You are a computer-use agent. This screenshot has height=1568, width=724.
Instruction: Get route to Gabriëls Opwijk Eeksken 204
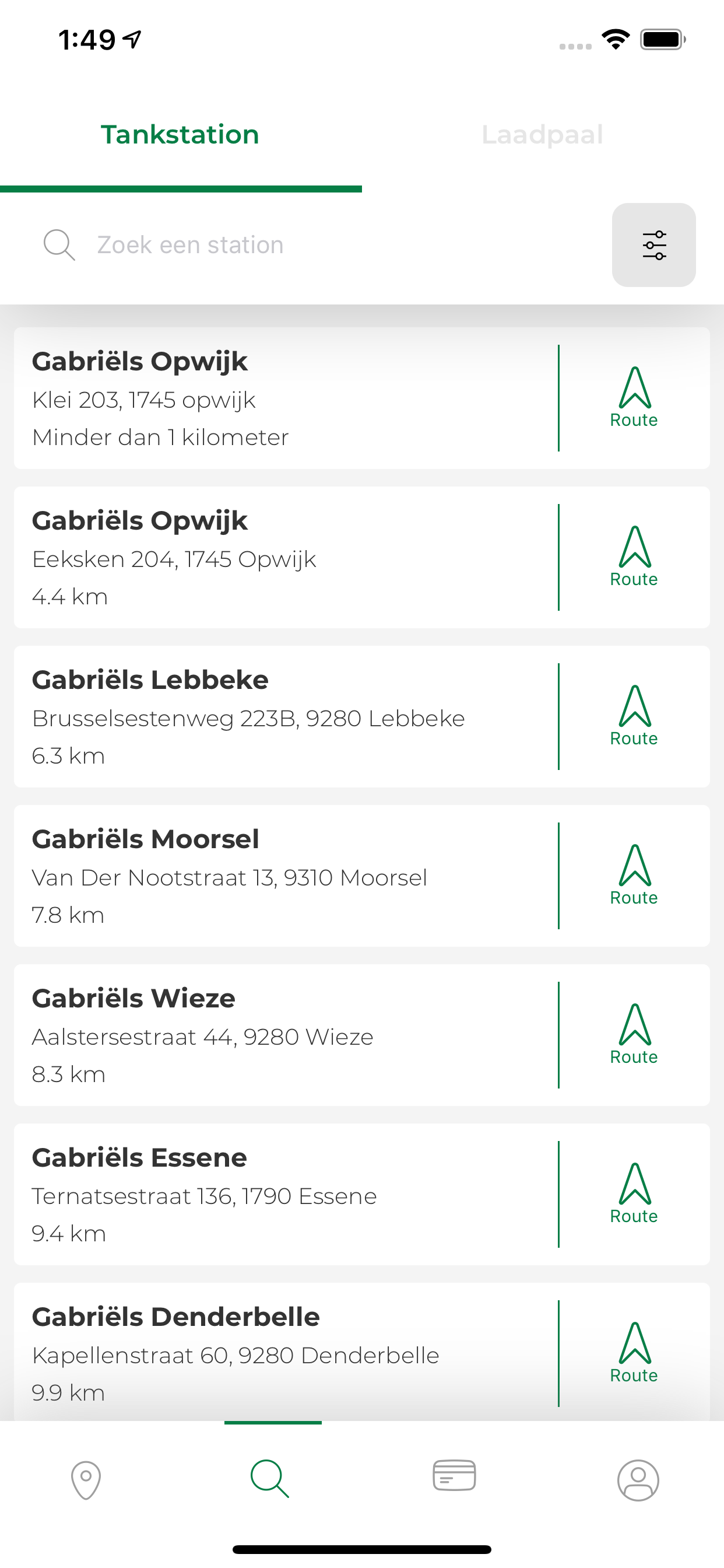click(634, 557)
